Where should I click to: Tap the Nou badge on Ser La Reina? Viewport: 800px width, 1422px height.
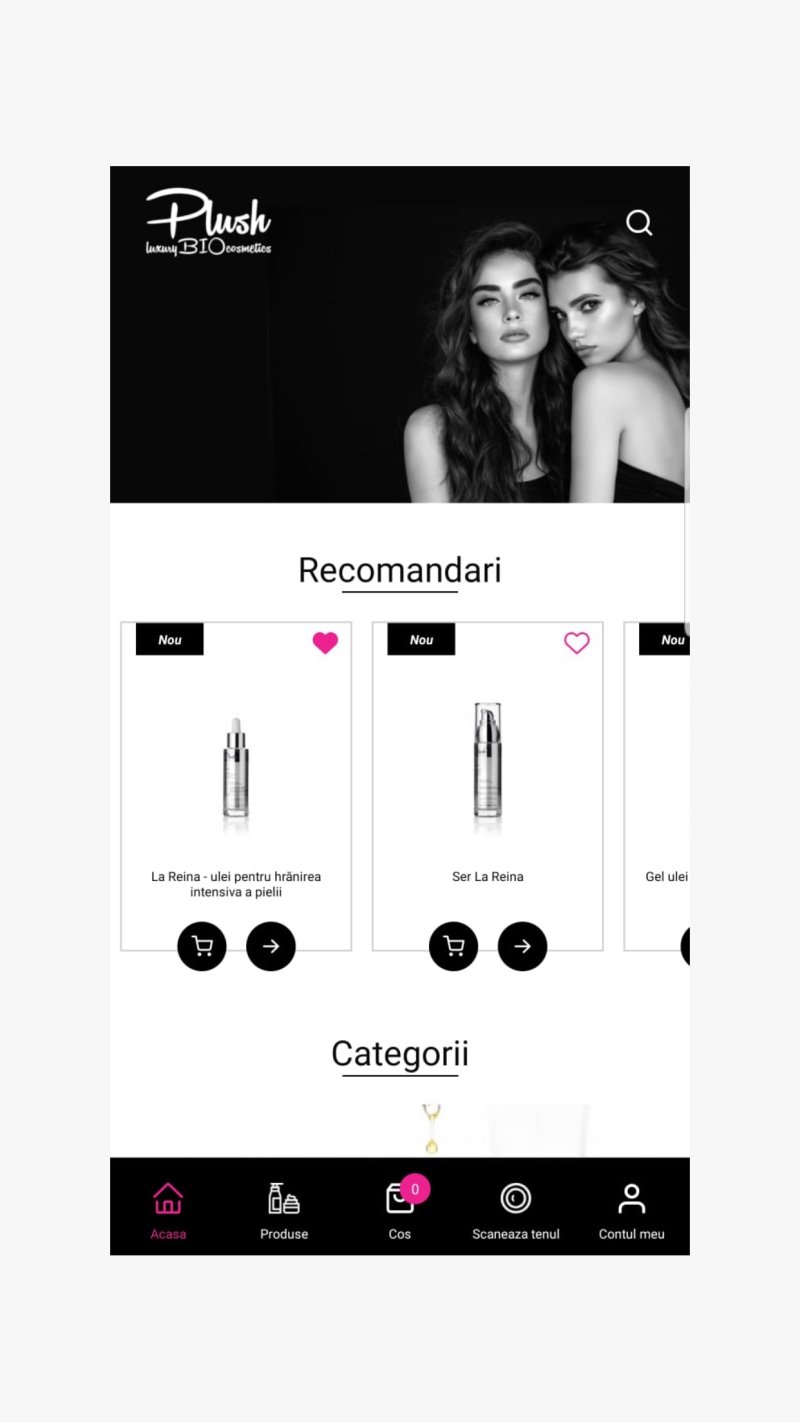pos(421,639)
